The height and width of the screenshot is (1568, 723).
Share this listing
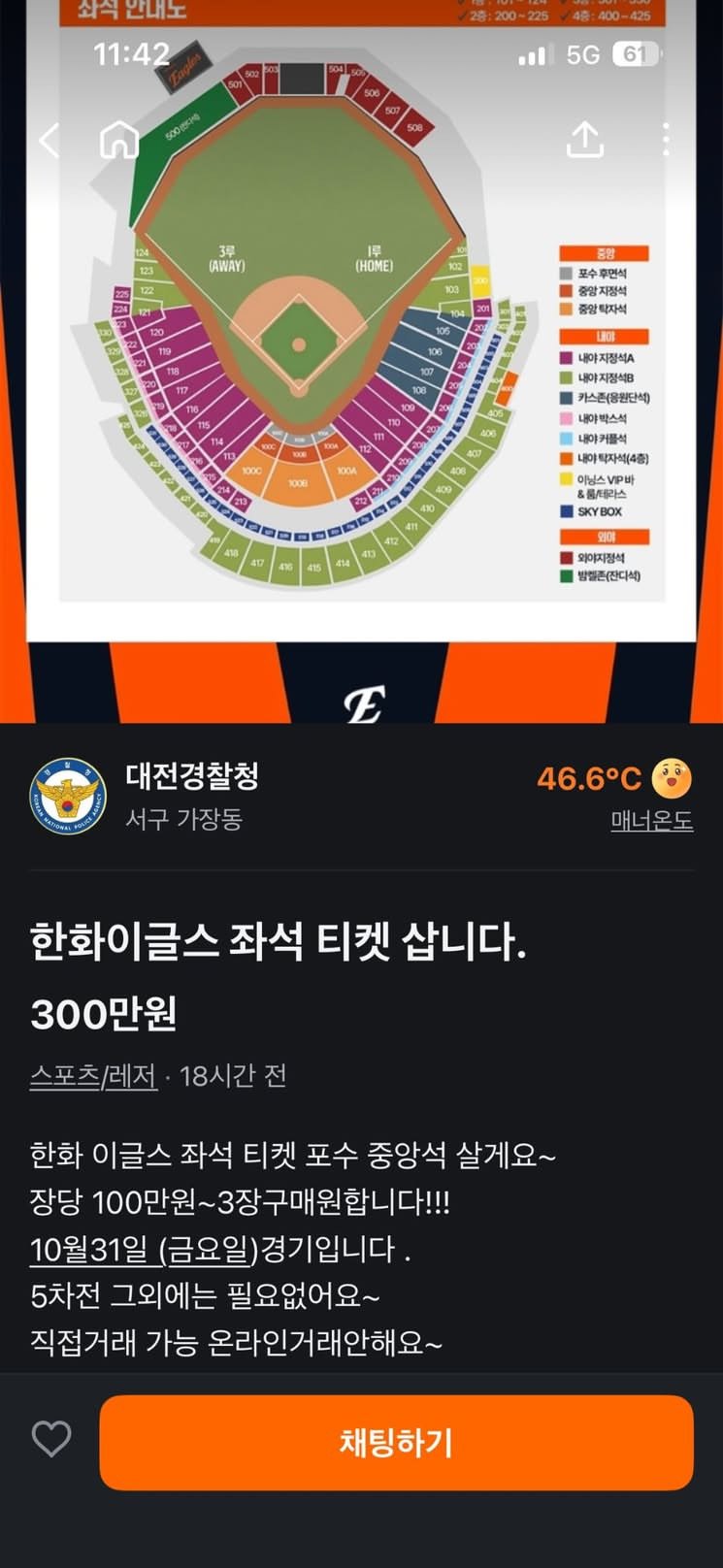tap(584, 141)
